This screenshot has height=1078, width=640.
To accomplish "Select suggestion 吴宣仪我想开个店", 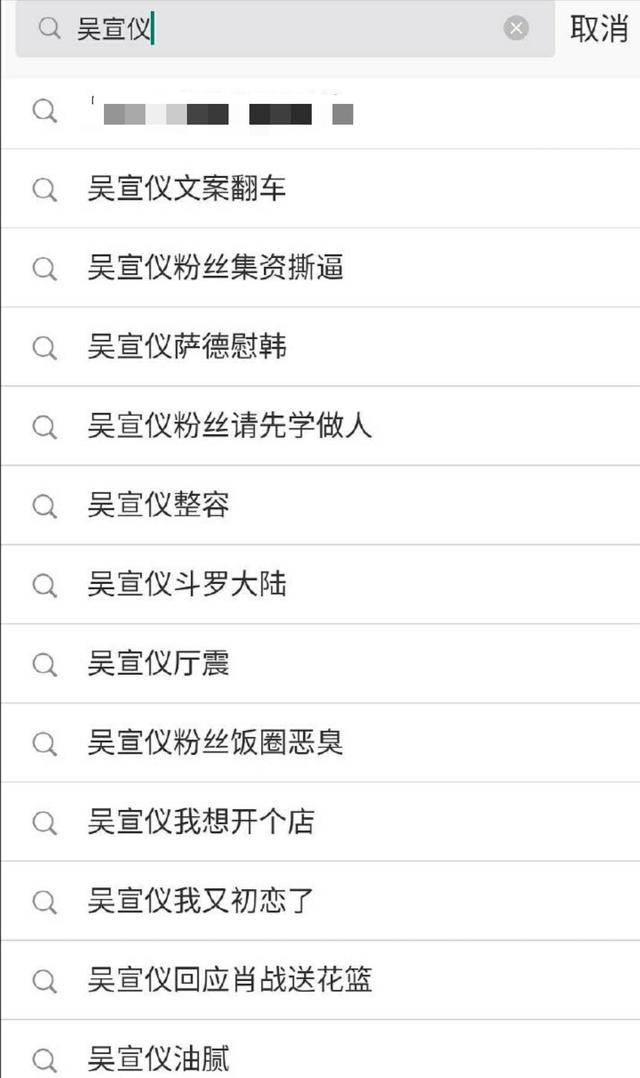I will tap(201, 822).
